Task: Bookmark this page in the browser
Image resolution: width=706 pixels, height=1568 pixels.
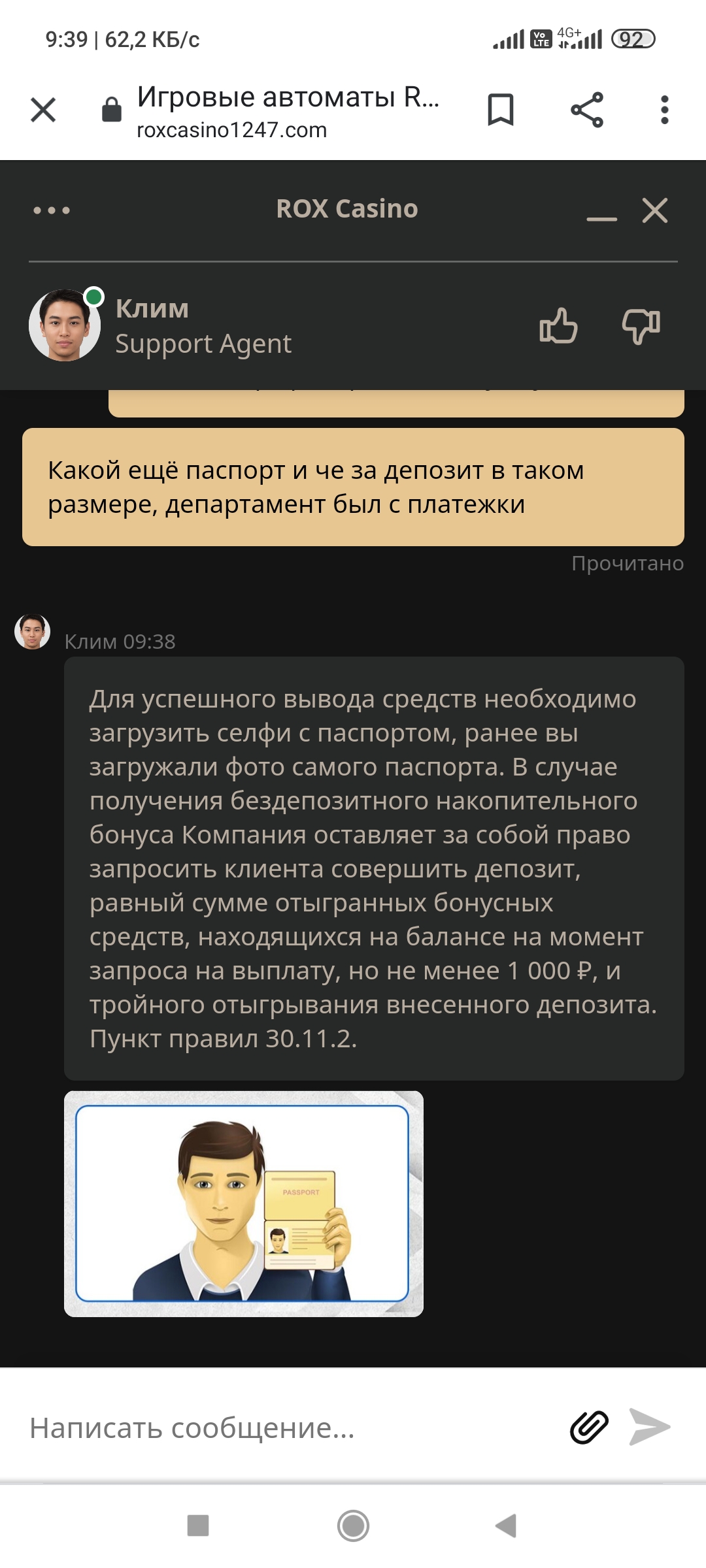Action: (501, 110)
